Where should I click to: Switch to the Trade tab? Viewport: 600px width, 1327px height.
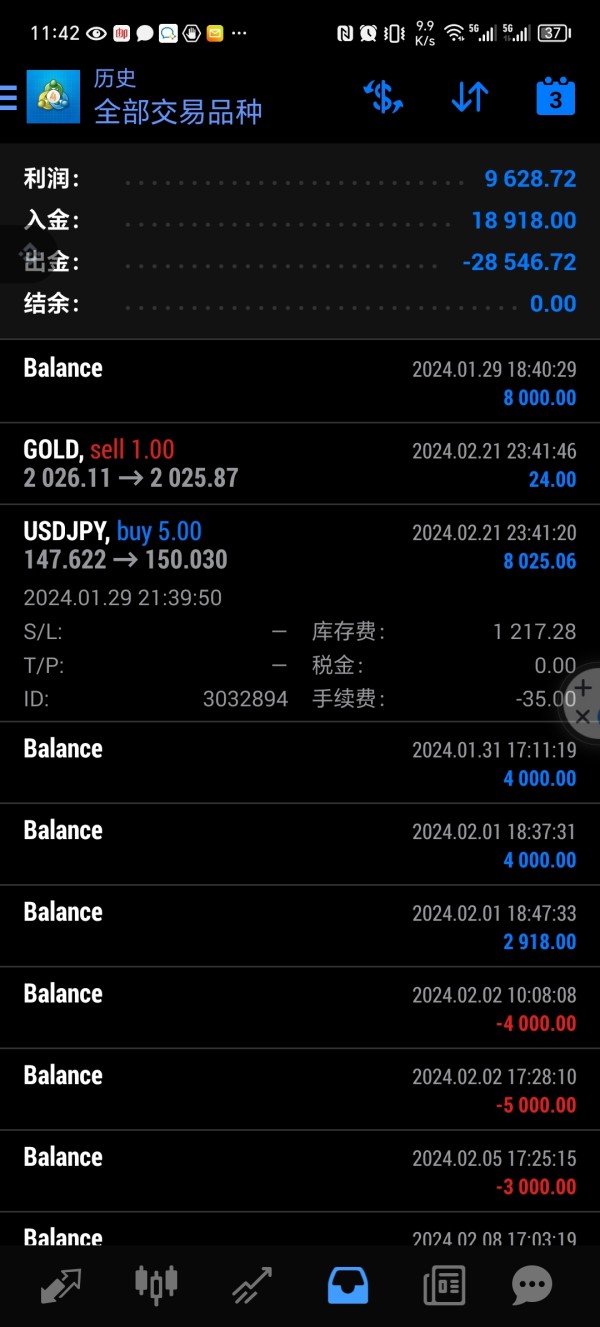tap(252, 1284)
